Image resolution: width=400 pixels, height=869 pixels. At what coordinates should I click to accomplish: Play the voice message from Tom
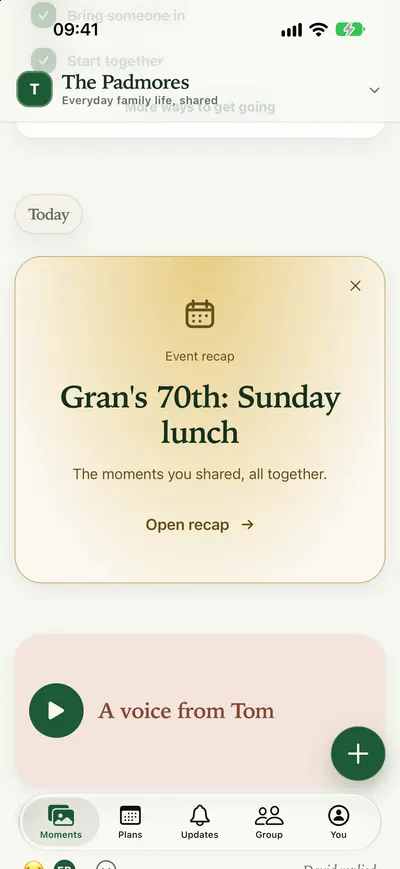[x=56, y=710]
